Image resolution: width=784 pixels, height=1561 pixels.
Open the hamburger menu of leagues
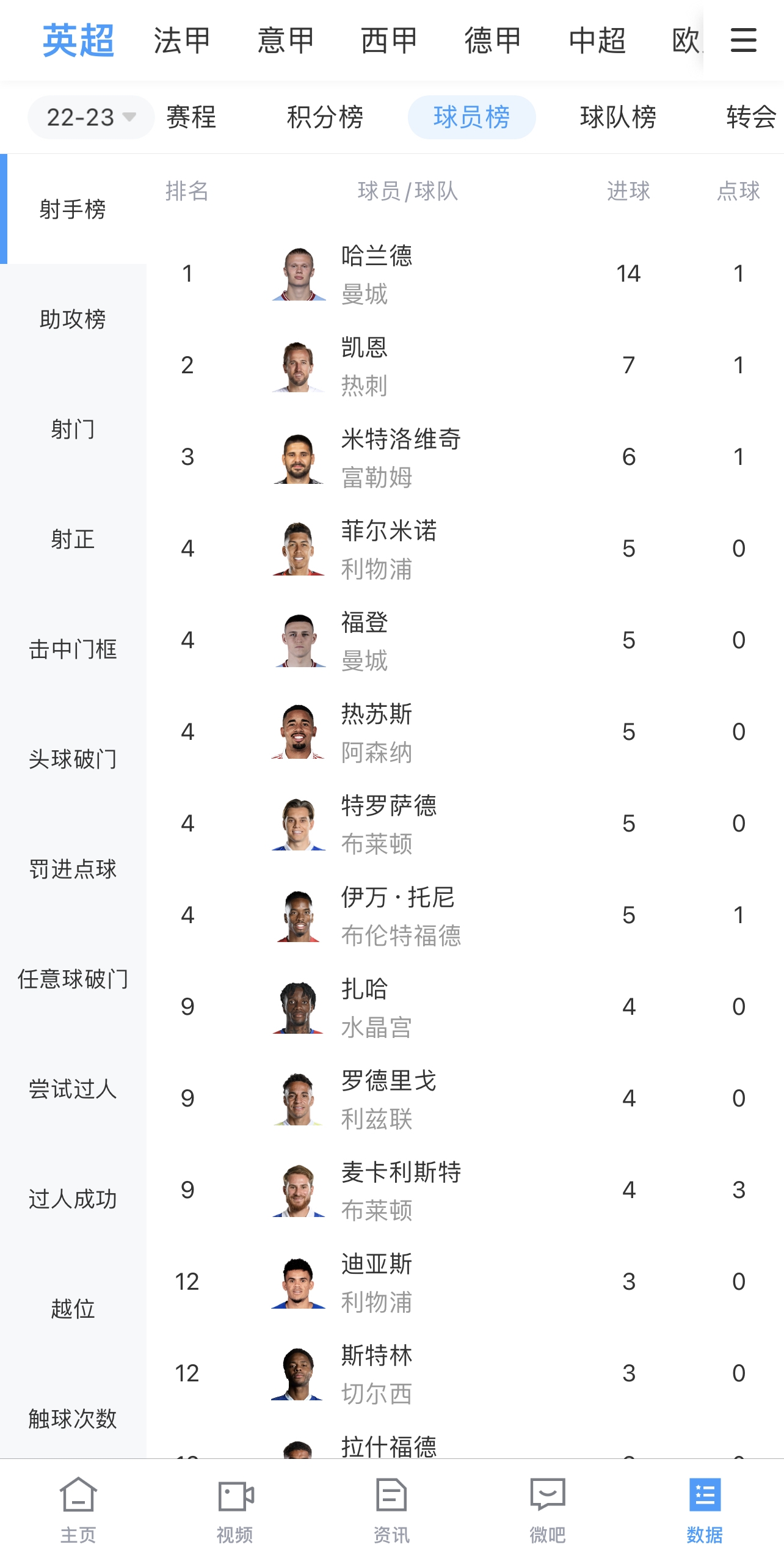tap(743, 40)
